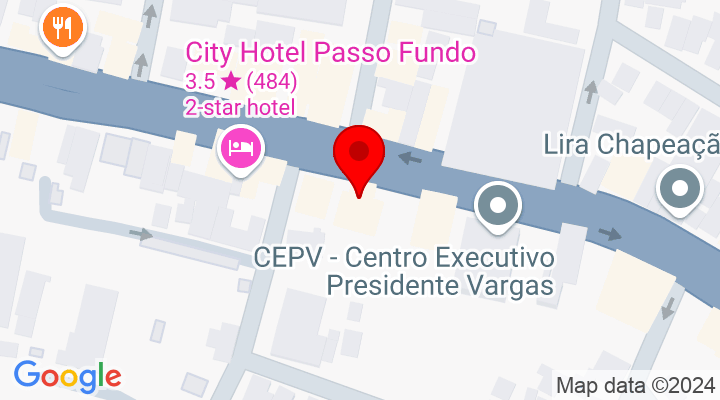The image size is (720, 400).
Task: Open the orange restaurant marker
Action: (62, 28)
